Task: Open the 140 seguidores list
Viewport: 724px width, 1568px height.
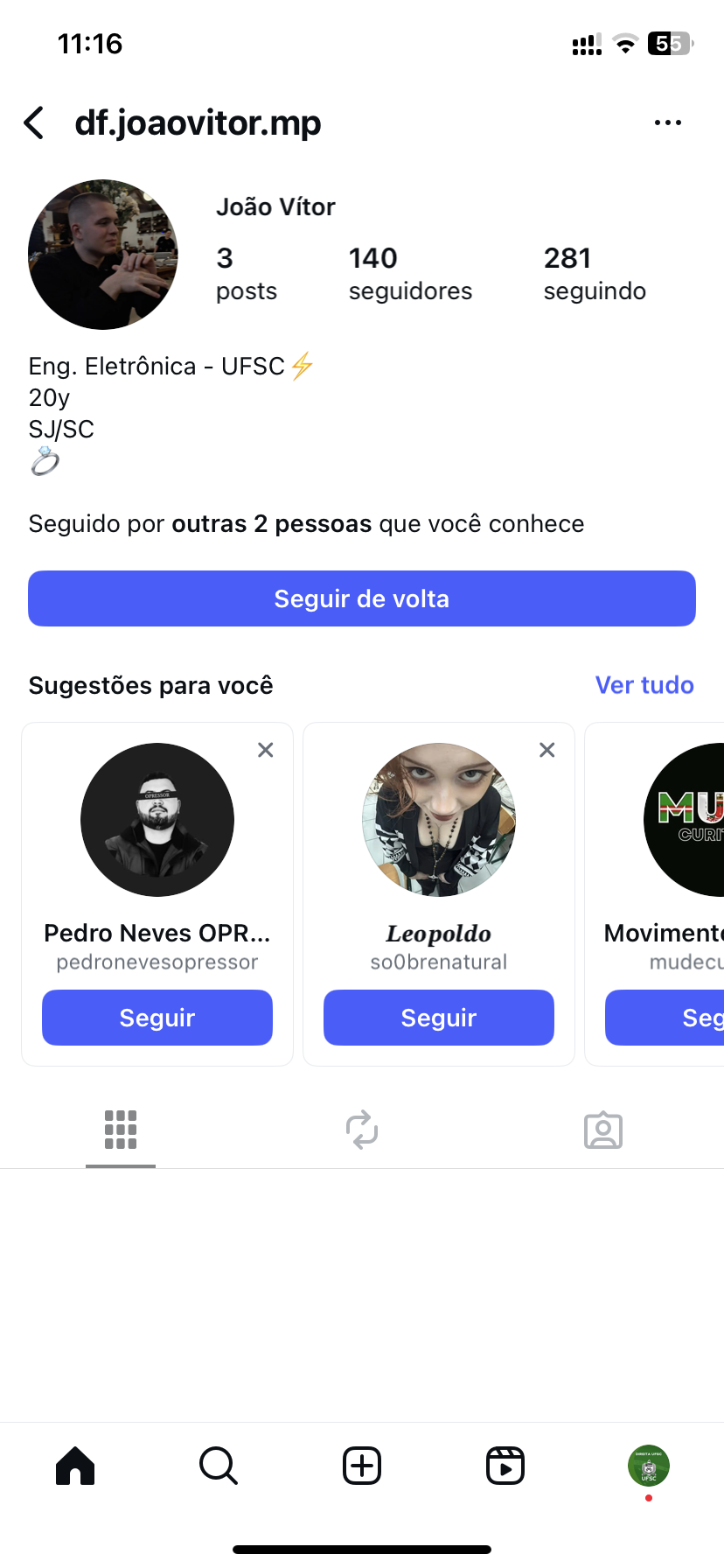Action: coord(409,273)
